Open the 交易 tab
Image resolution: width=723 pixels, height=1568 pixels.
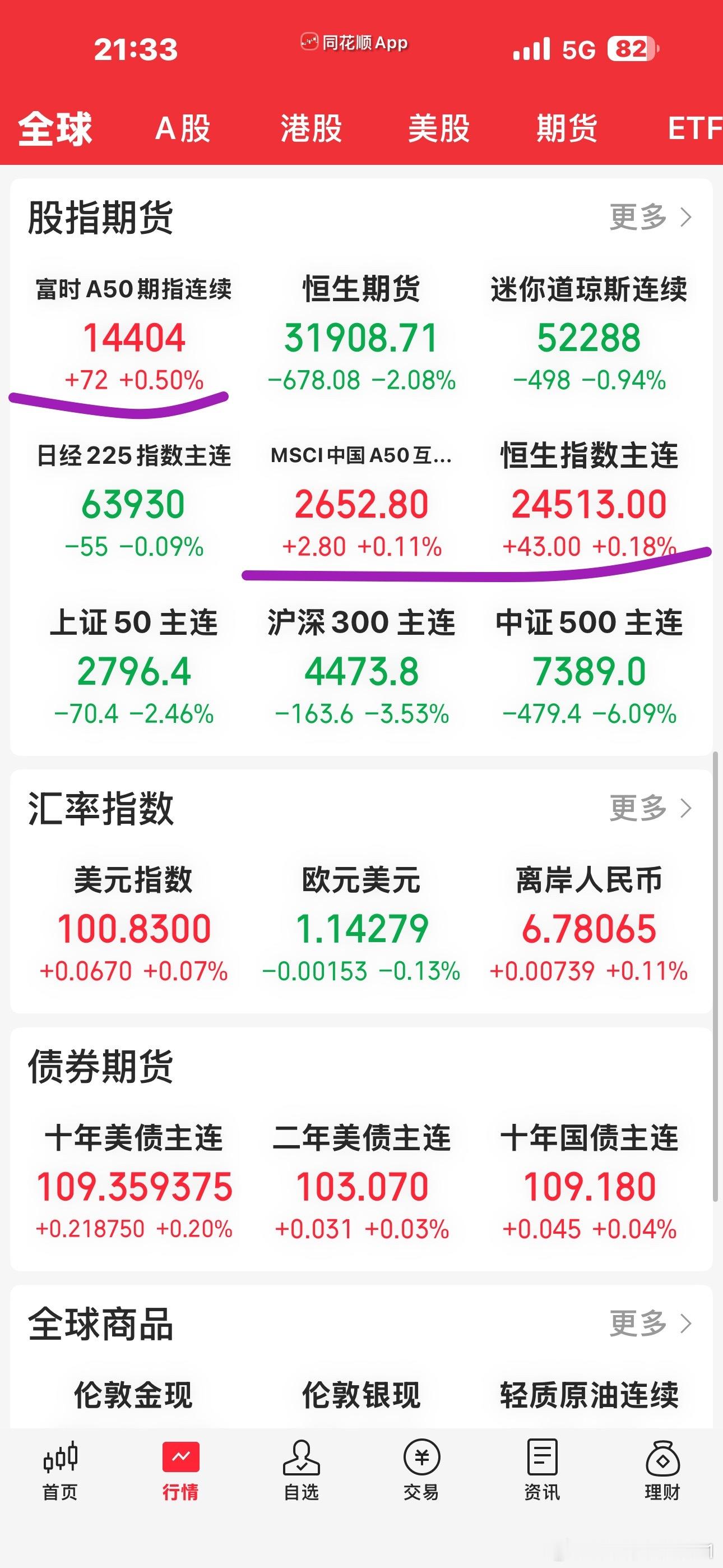[421, 1470]
